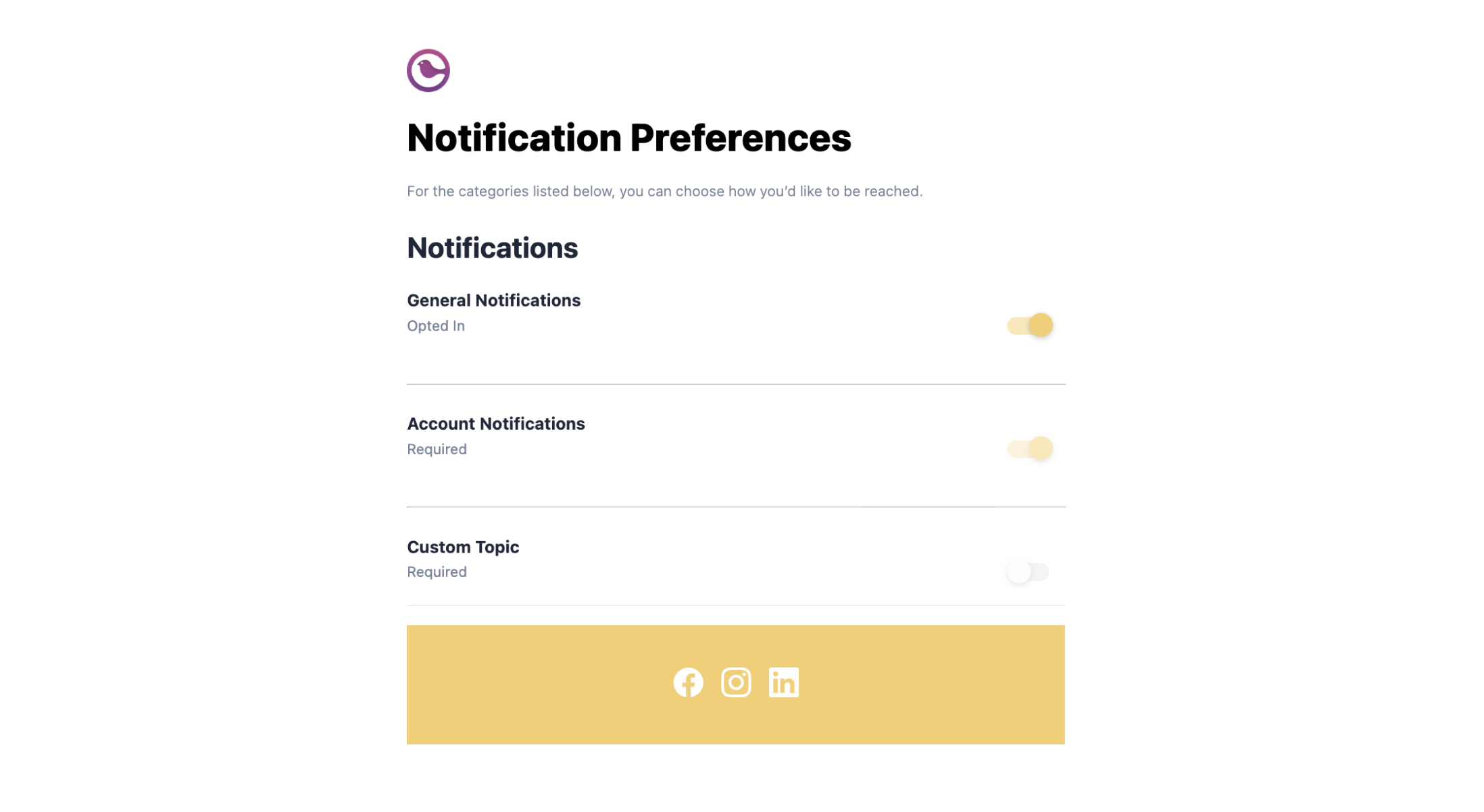Enable the Custom Topic switch
This screenshot has width=1484, height=812.
pos(1027,572)
